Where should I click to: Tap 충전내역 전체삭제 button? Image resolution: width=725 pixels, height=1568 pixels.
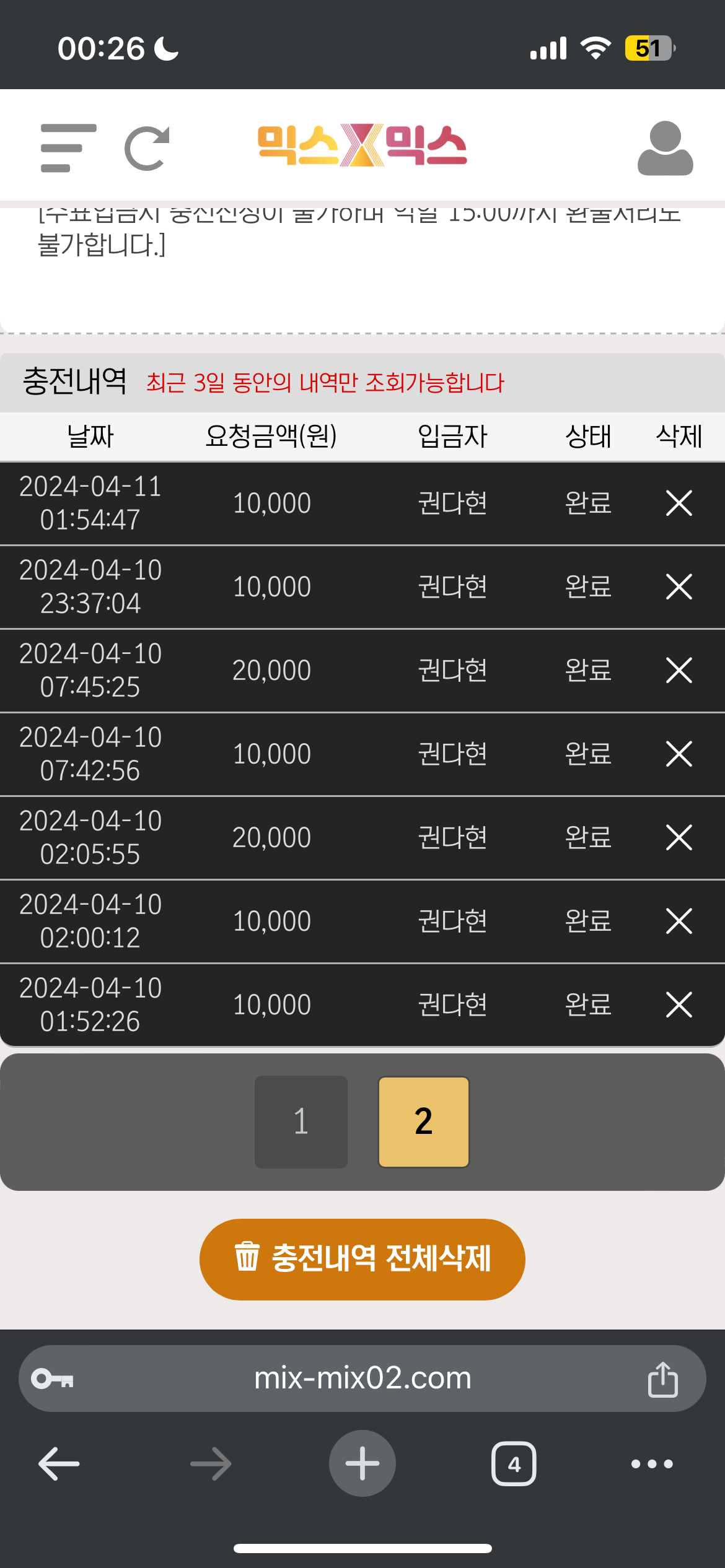click(362, 1259)
